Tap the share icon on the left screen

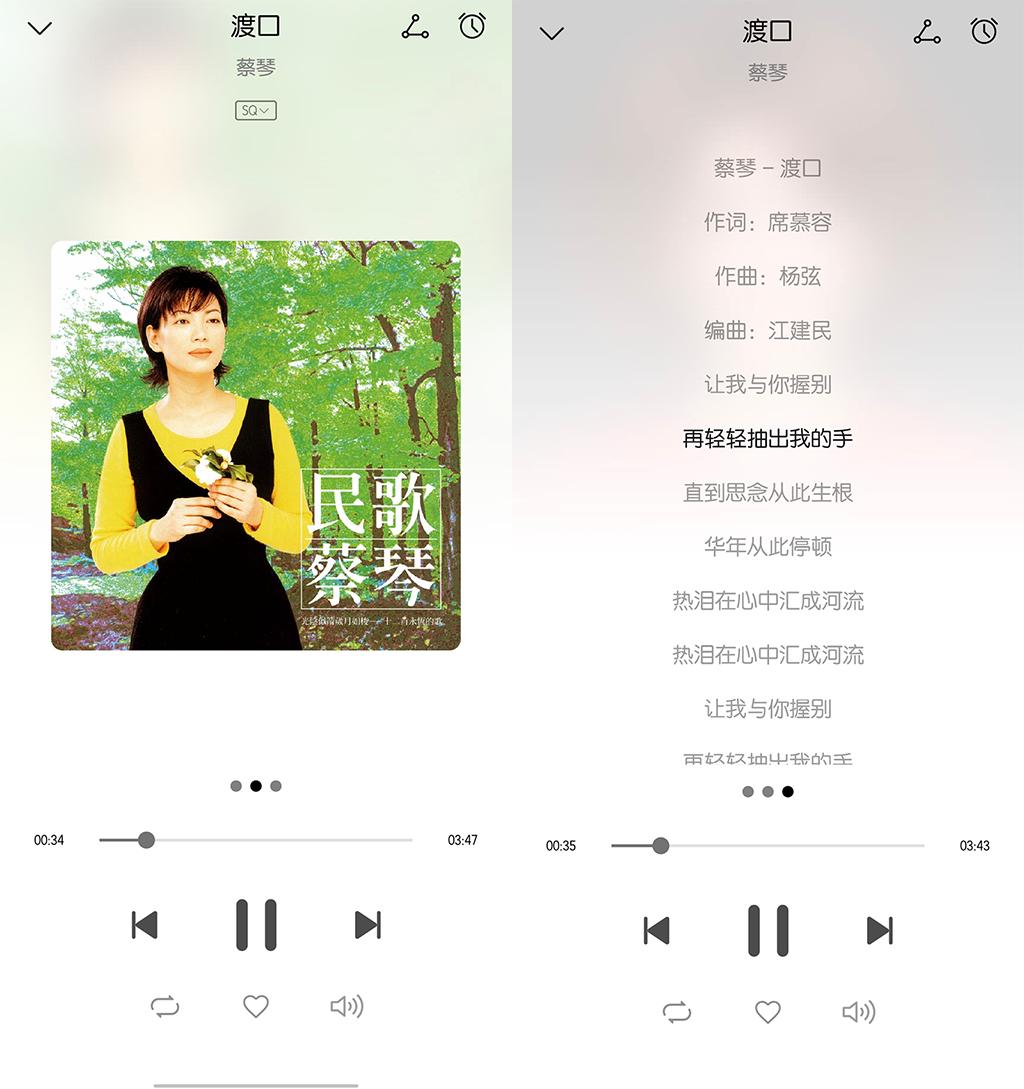414,27
